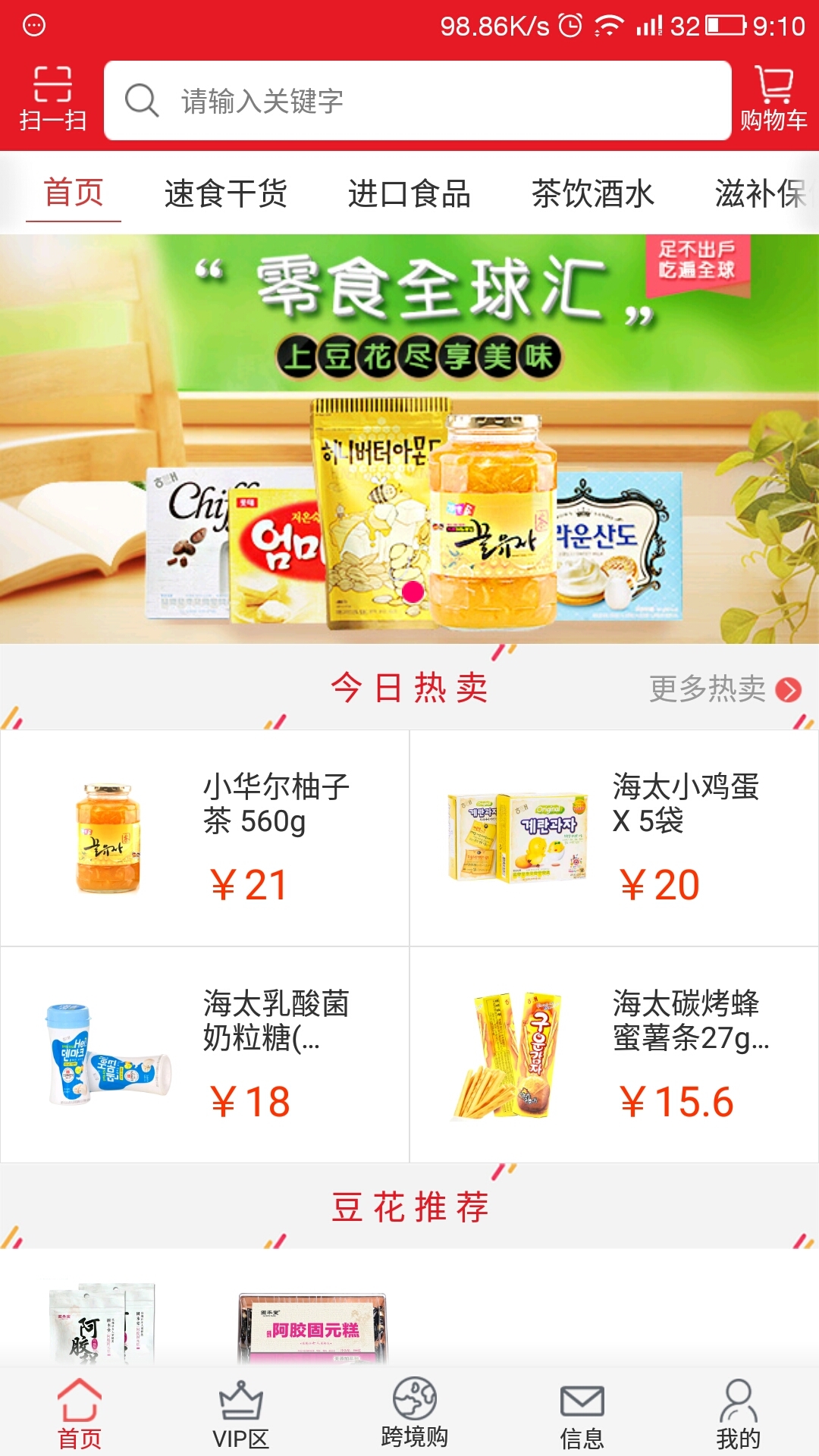The height and width of the screenshot is (1456, 819).
Task: Open the 阿胶固元糕 recommended item
Action: click(x=312, y=1328)
